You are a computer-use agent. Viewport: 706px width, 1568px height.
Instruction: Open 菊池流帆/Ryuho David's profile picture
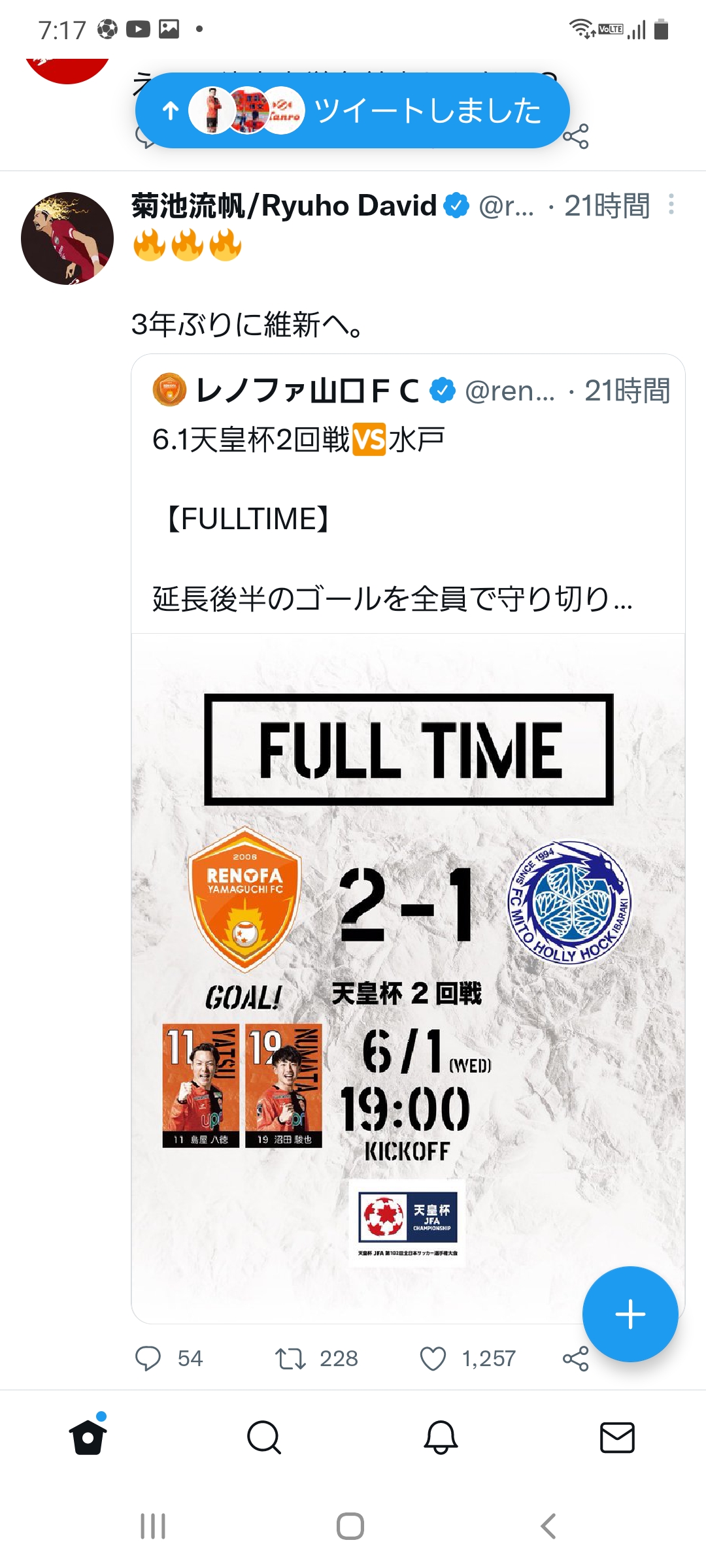67,238
